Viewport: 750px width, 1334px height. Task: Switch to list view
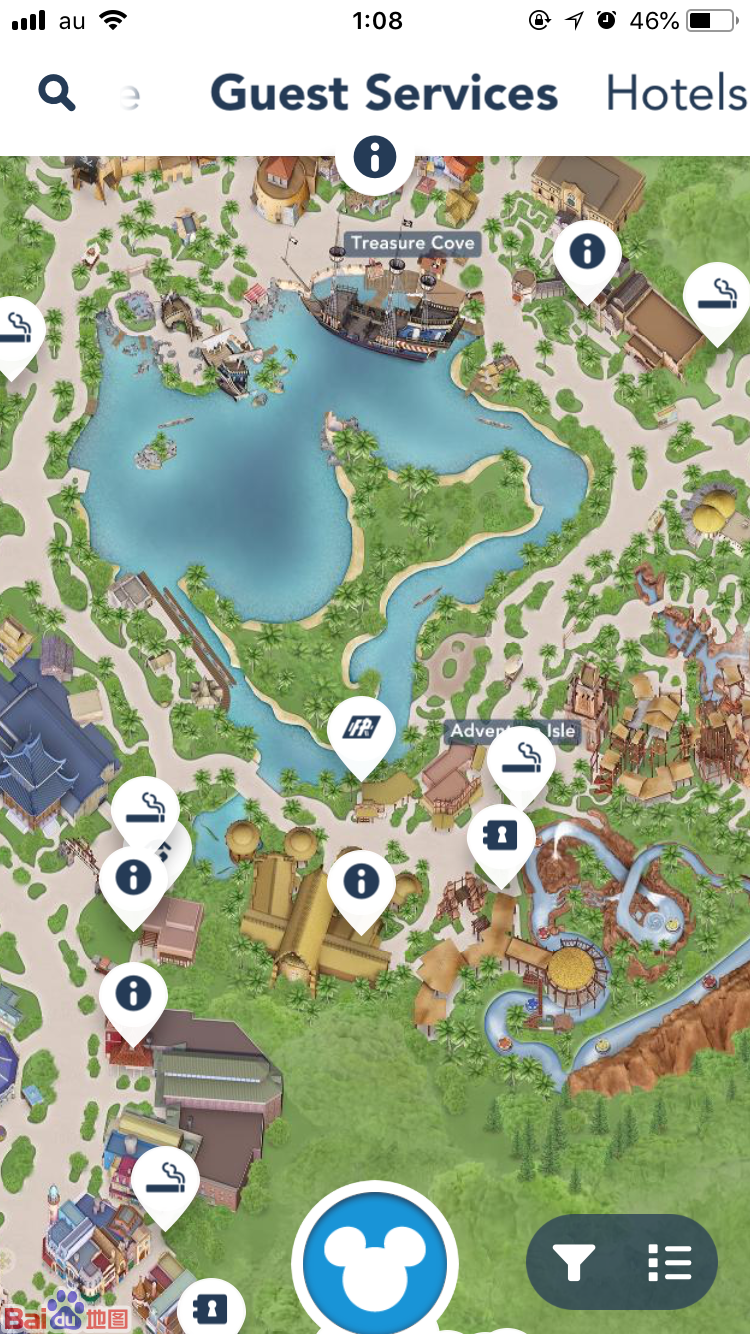[x=670, y=1262]
